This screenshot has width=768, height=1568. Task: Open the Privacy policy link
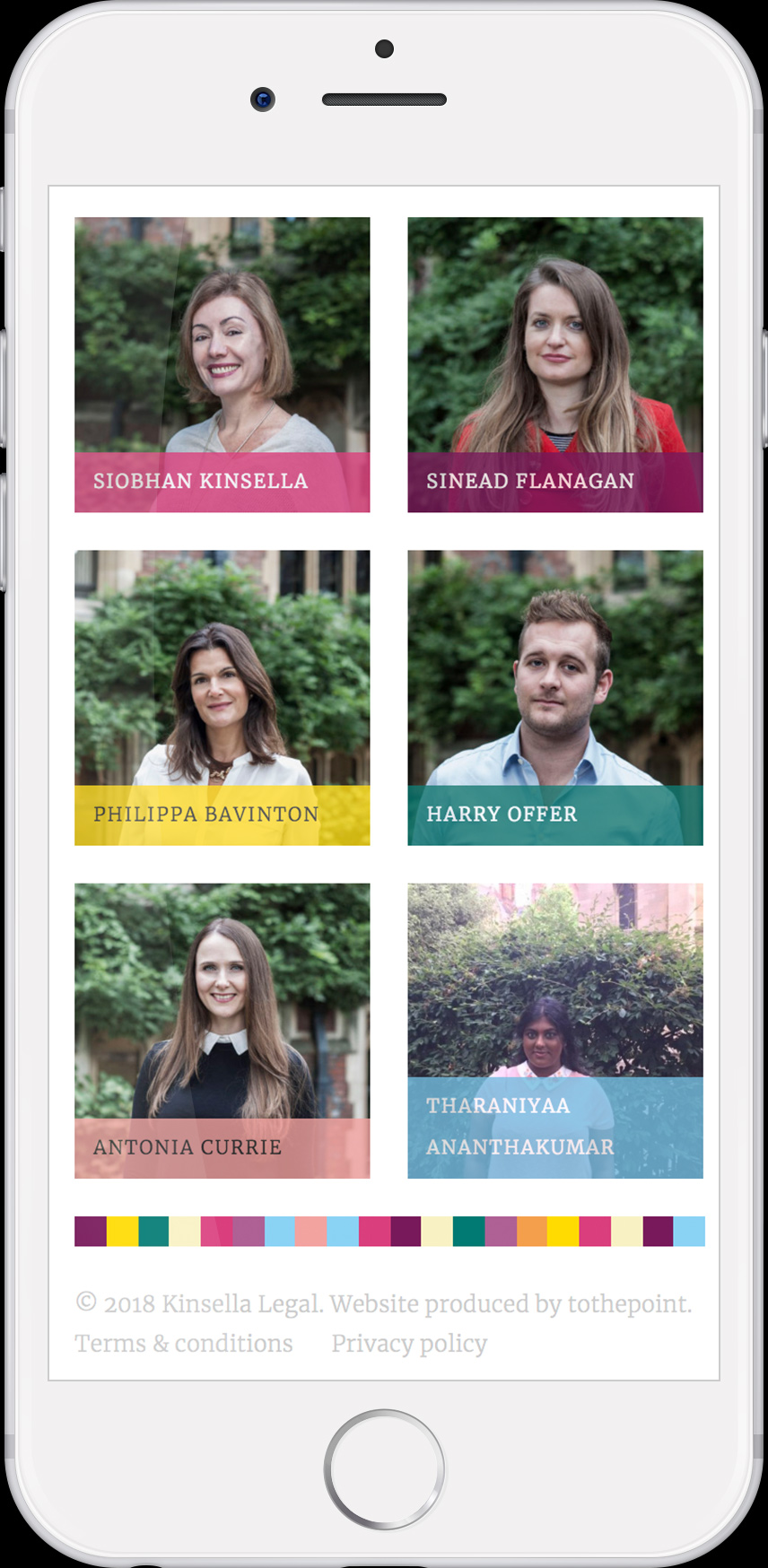coord(409,1344)
